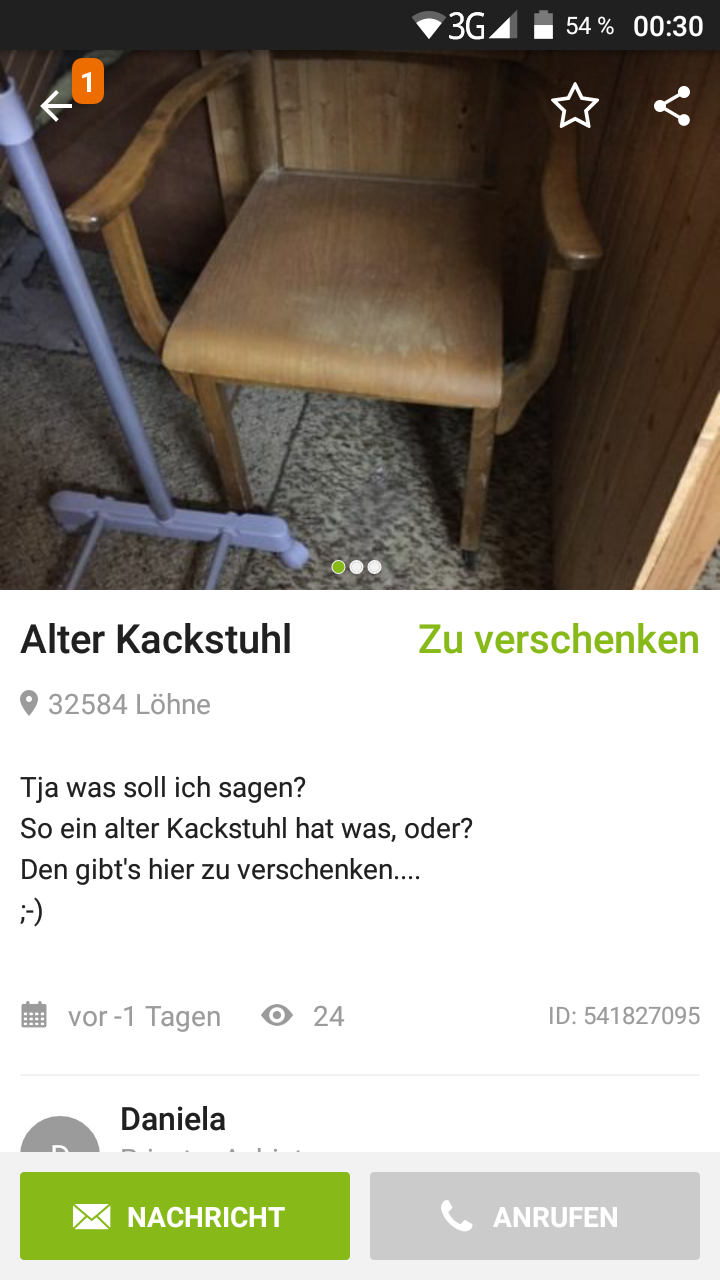Screen dimensions: 720x1280
Task: Tap the Nachricht button to message seller
Action: pyautogui.click(x=185, y=1216)
